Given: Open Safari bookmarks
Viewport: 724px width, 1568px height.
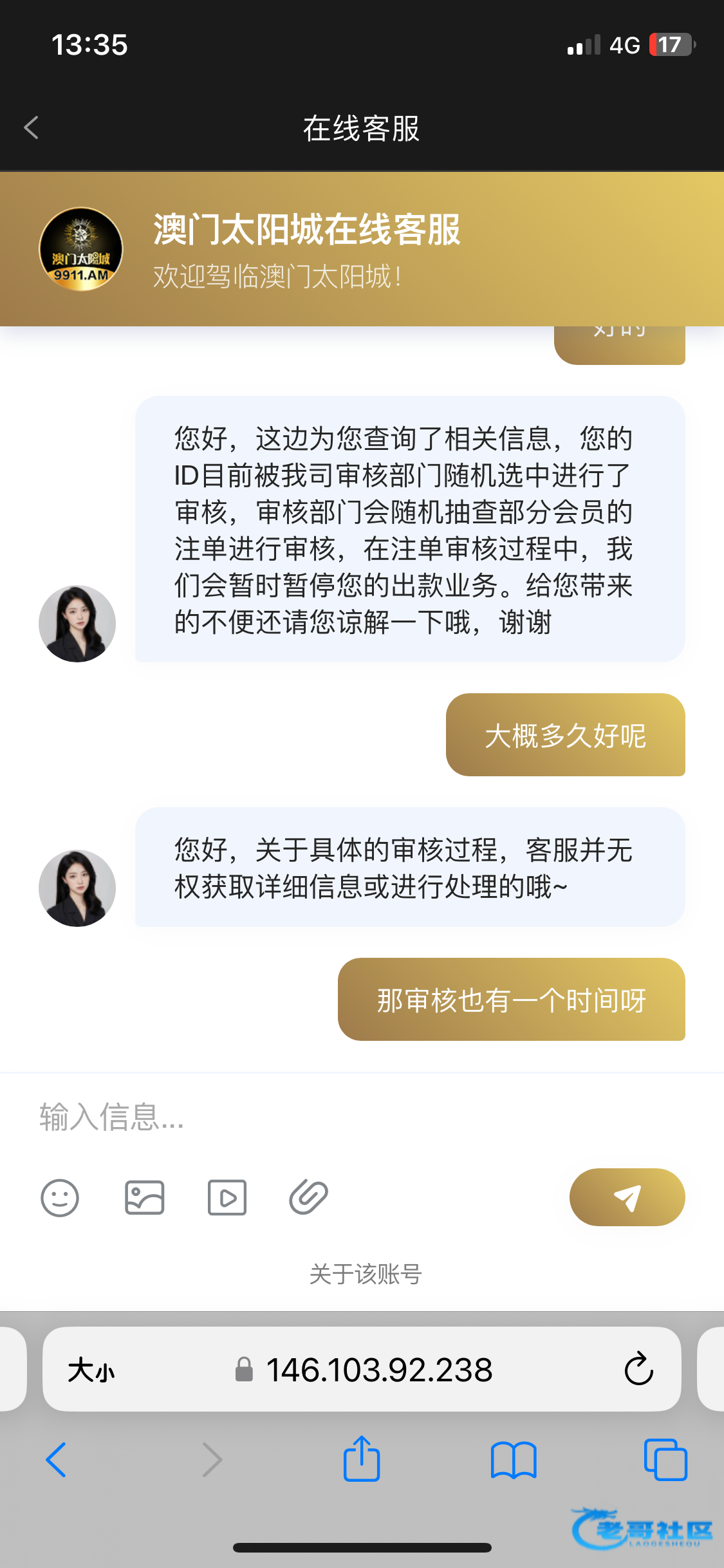Looking at the screenshot, I should (x=513, y=1460).
